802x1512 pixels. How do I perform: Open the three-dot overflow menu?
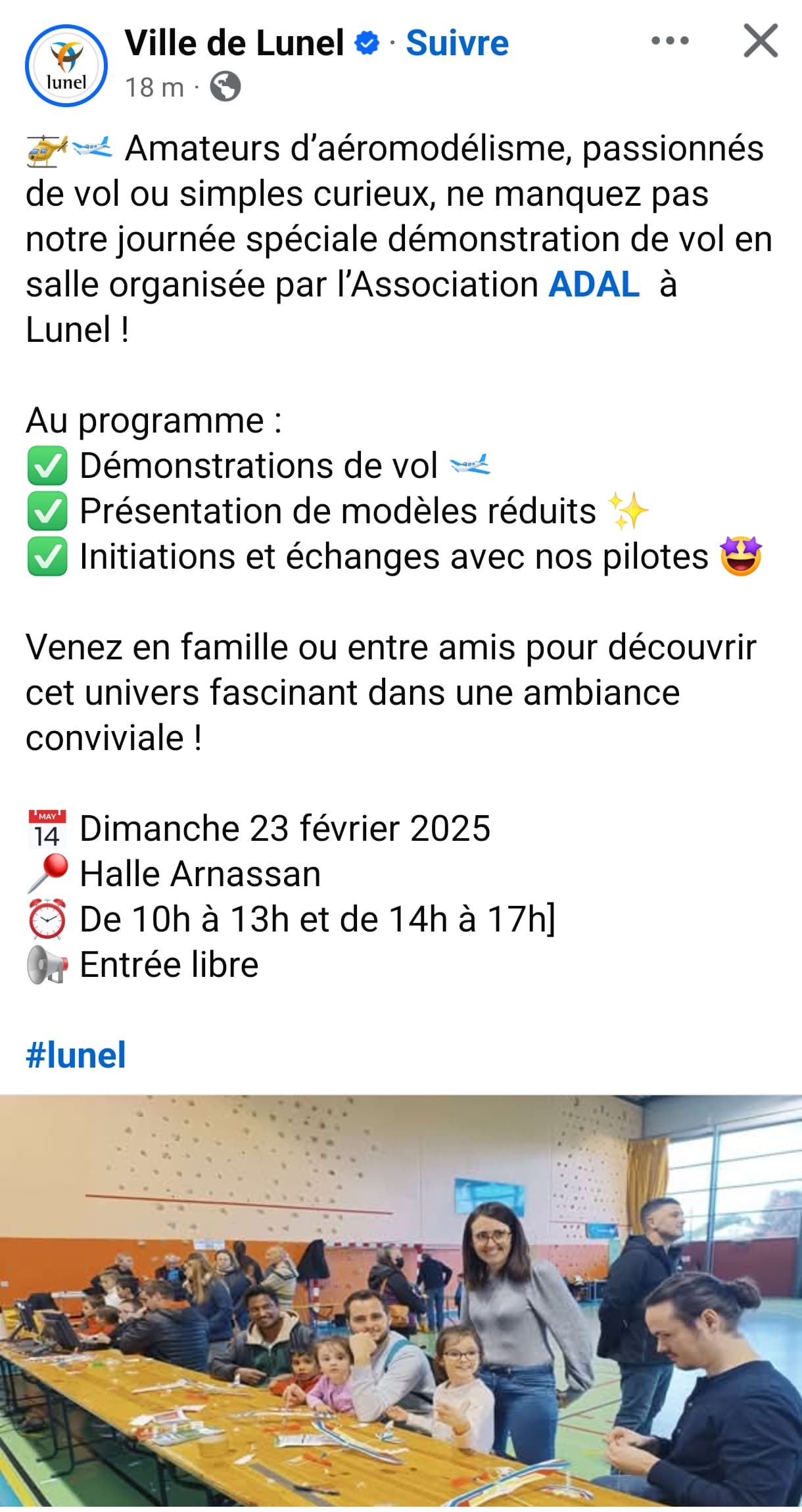click(x=670, y=41)
